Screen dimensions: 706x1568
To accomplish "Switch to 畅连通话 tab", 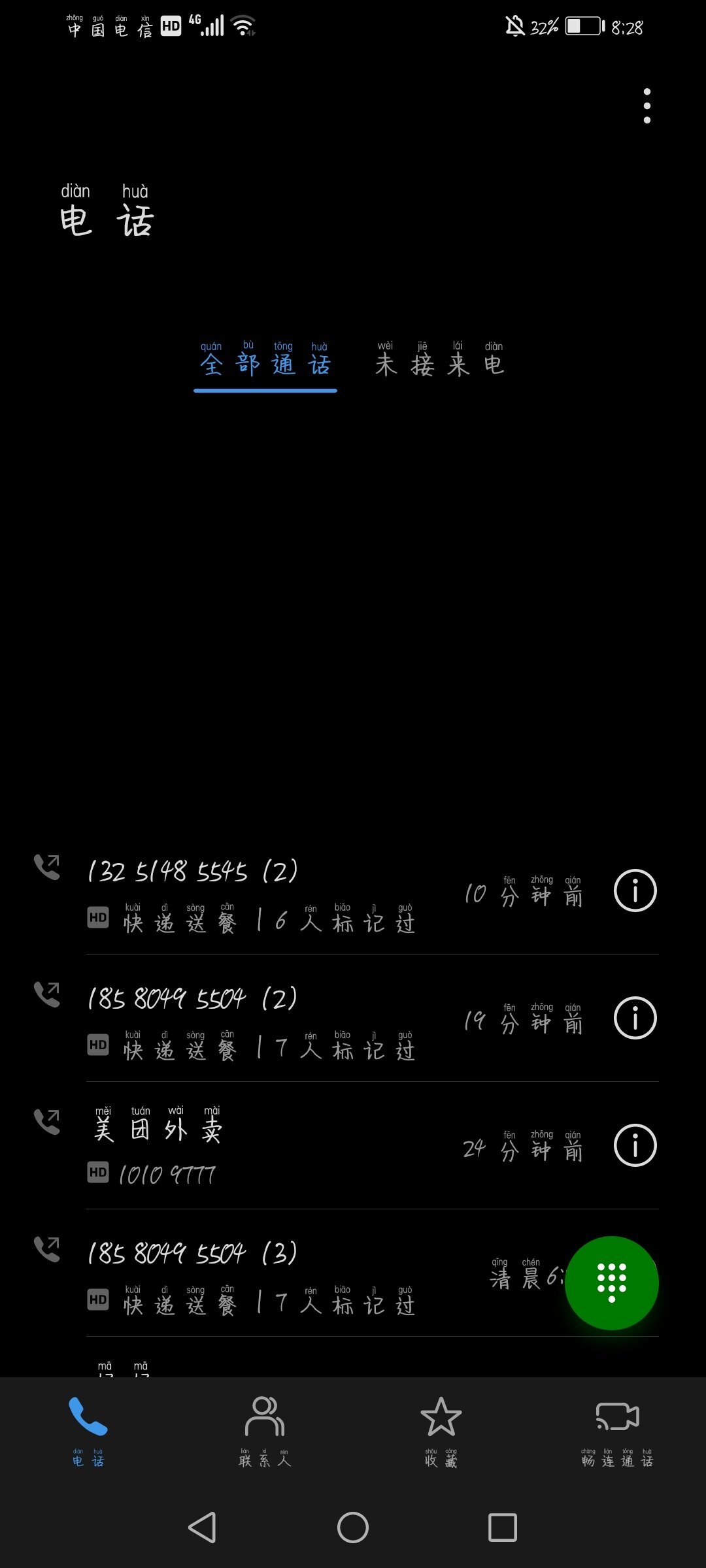I will tap(617, 1432).
